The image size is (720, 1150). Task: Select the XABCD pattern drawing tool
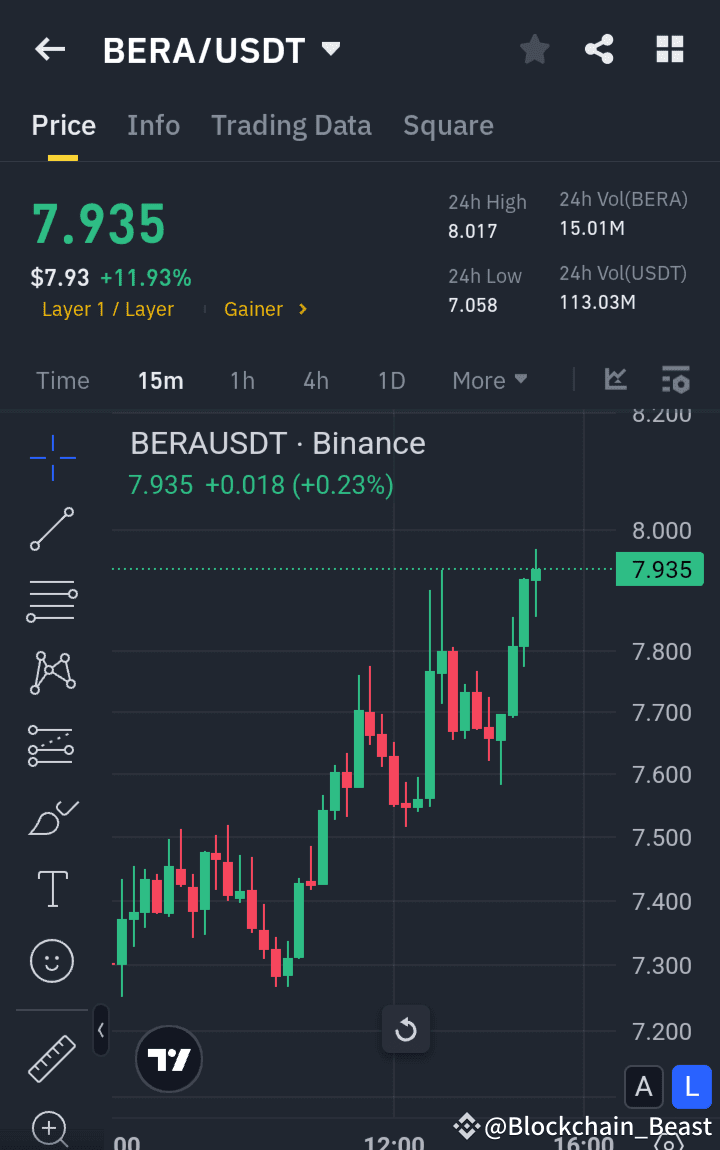51,672
